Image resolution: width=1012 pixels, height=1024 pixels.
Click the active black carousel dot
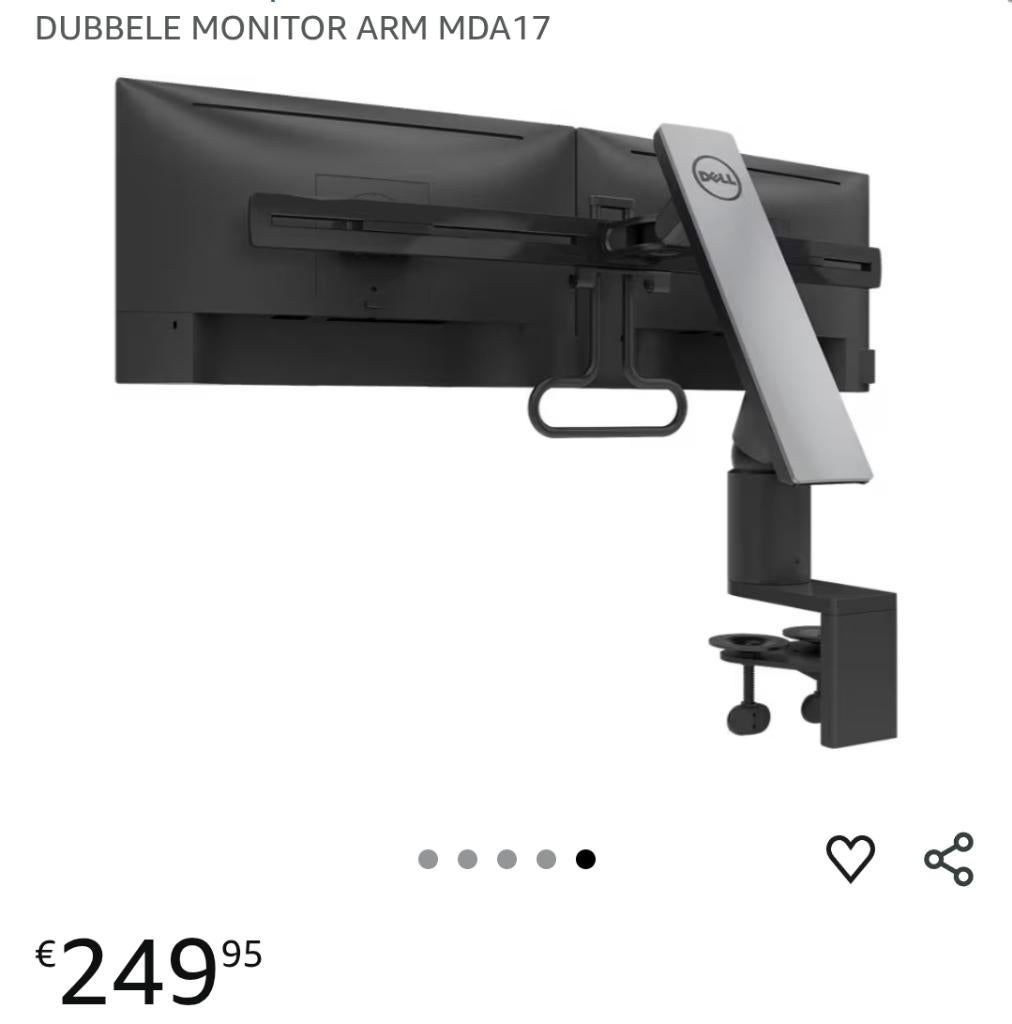click(x=585, y=857)
